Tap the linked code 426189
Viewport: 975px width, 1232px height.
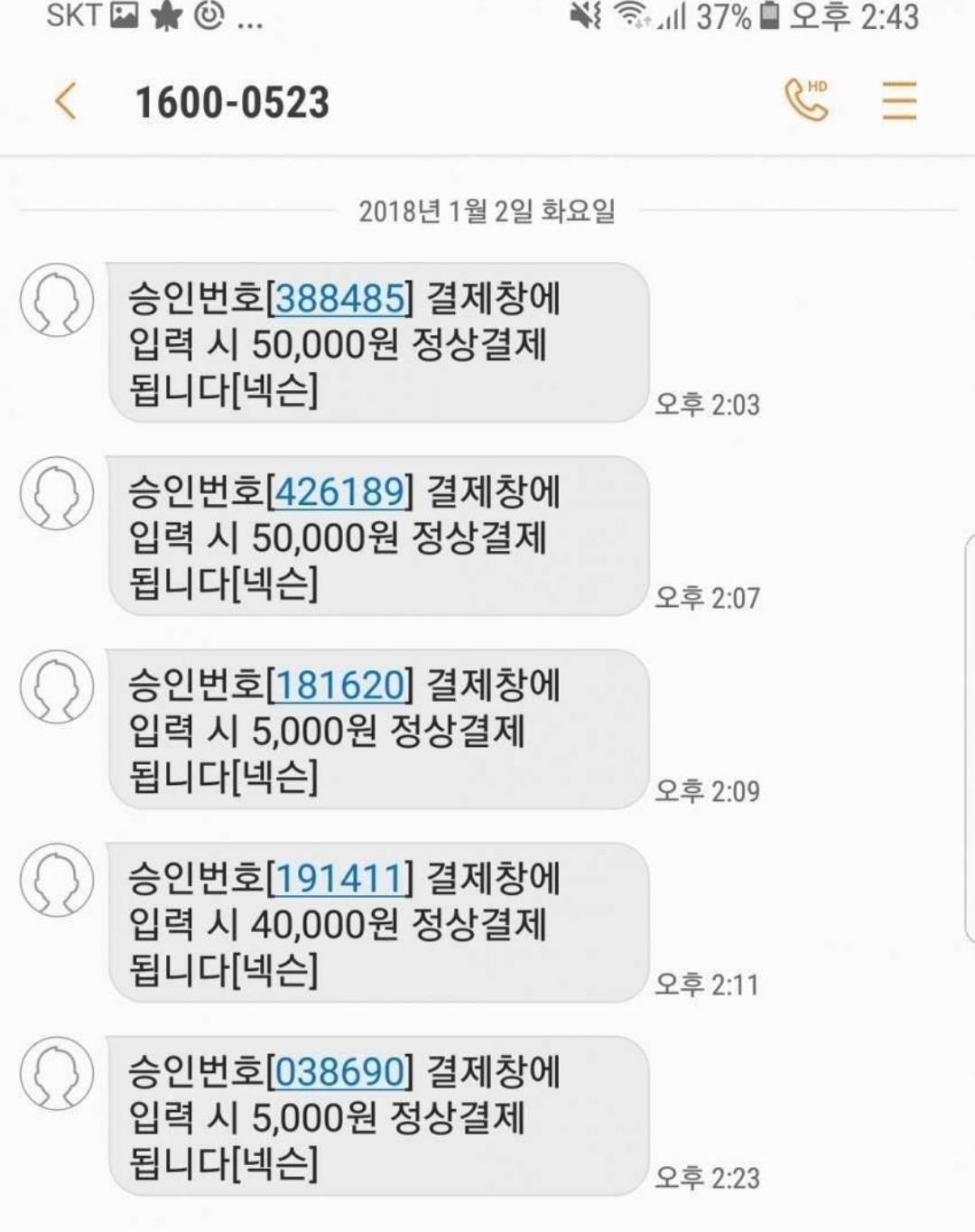[339, 492]
